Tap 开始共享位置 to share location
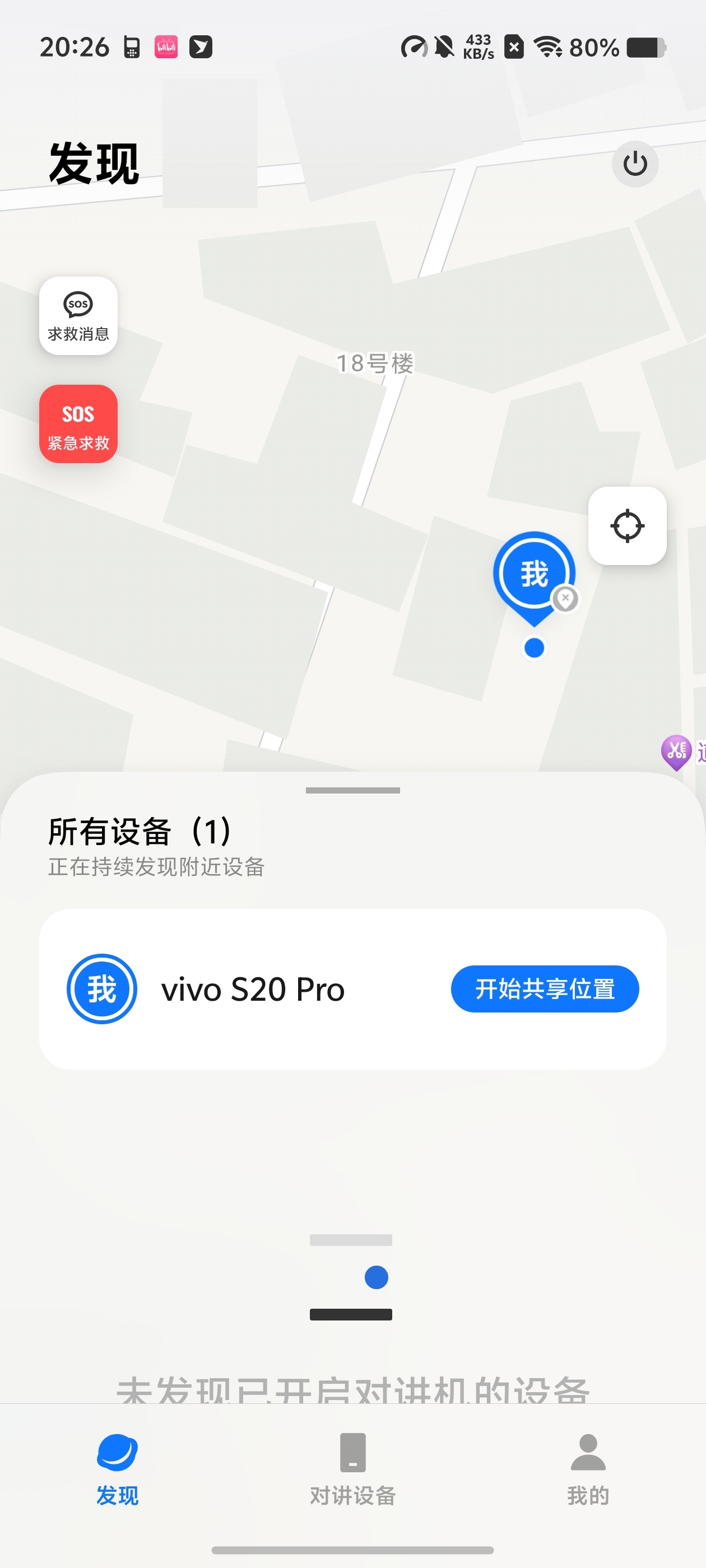The height and width of the screenshot is (1568, 706). tap(545, 988)
